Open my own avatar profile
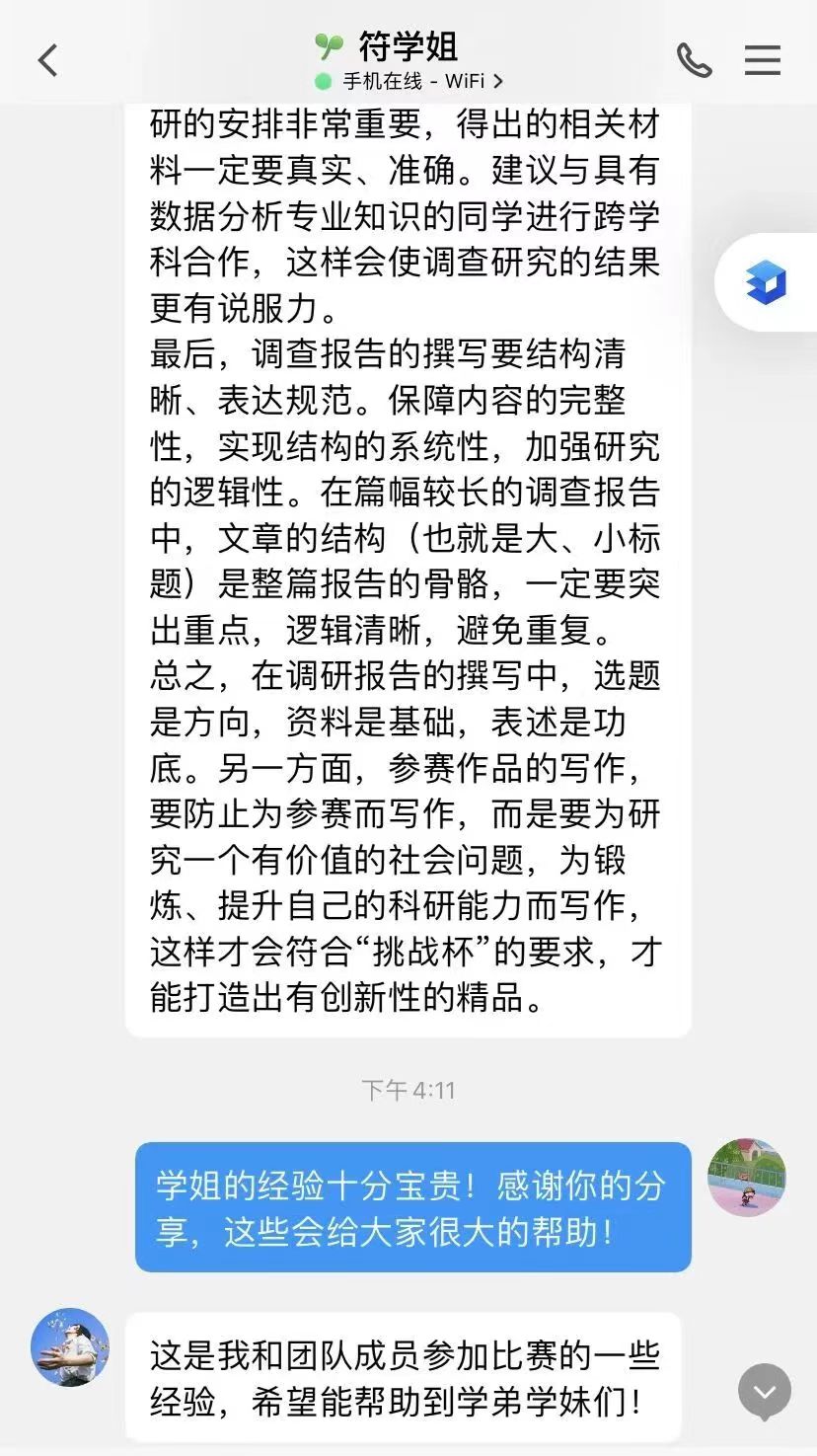 click(747, 1178)
